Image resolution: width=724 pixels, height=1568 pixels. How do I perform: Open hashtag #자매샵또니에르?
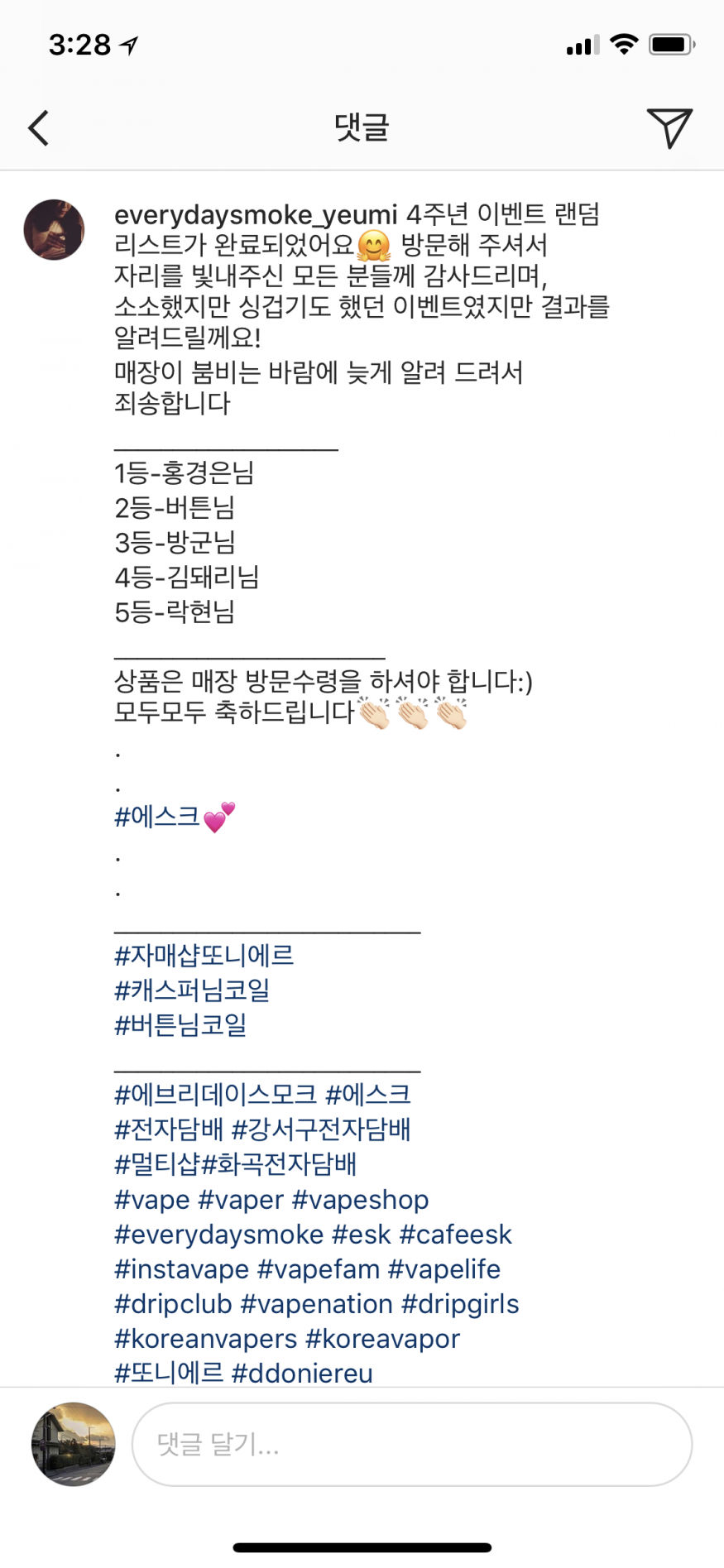tap(204, 956)
